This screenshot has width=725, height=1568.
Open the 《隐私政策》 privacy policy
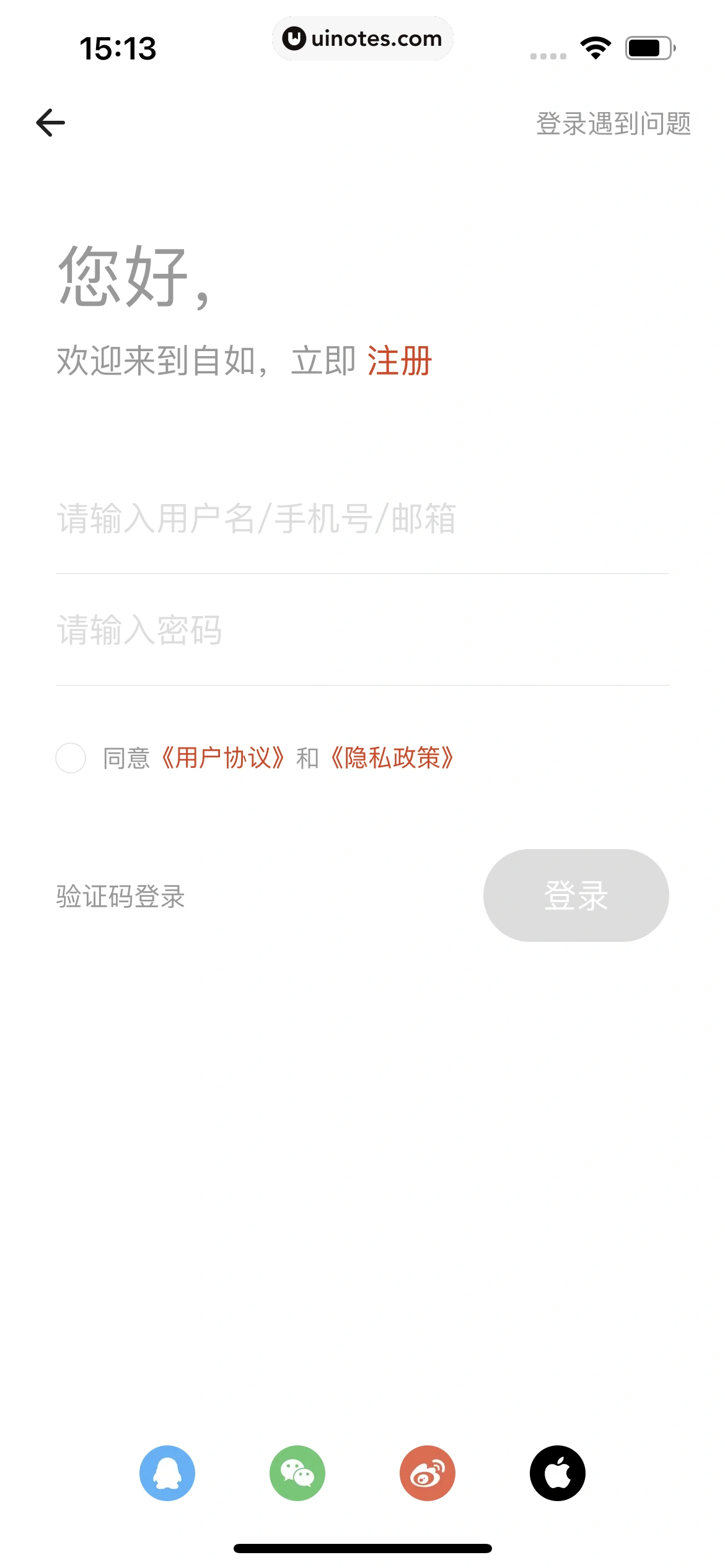pyautogui.click(x=392, y=758)
